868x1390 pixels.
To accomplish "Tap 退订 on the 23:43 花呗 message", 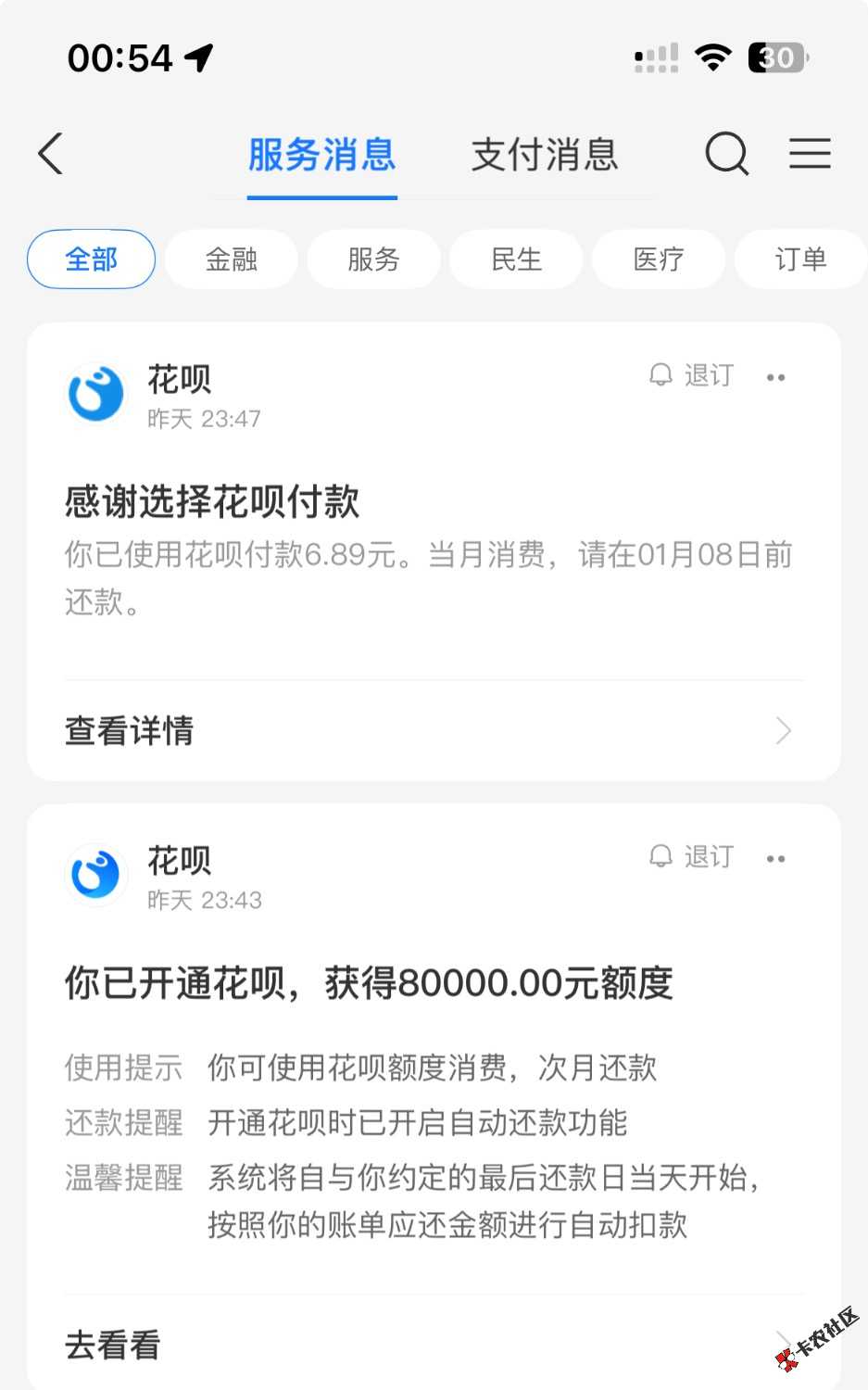I will 692,857.
